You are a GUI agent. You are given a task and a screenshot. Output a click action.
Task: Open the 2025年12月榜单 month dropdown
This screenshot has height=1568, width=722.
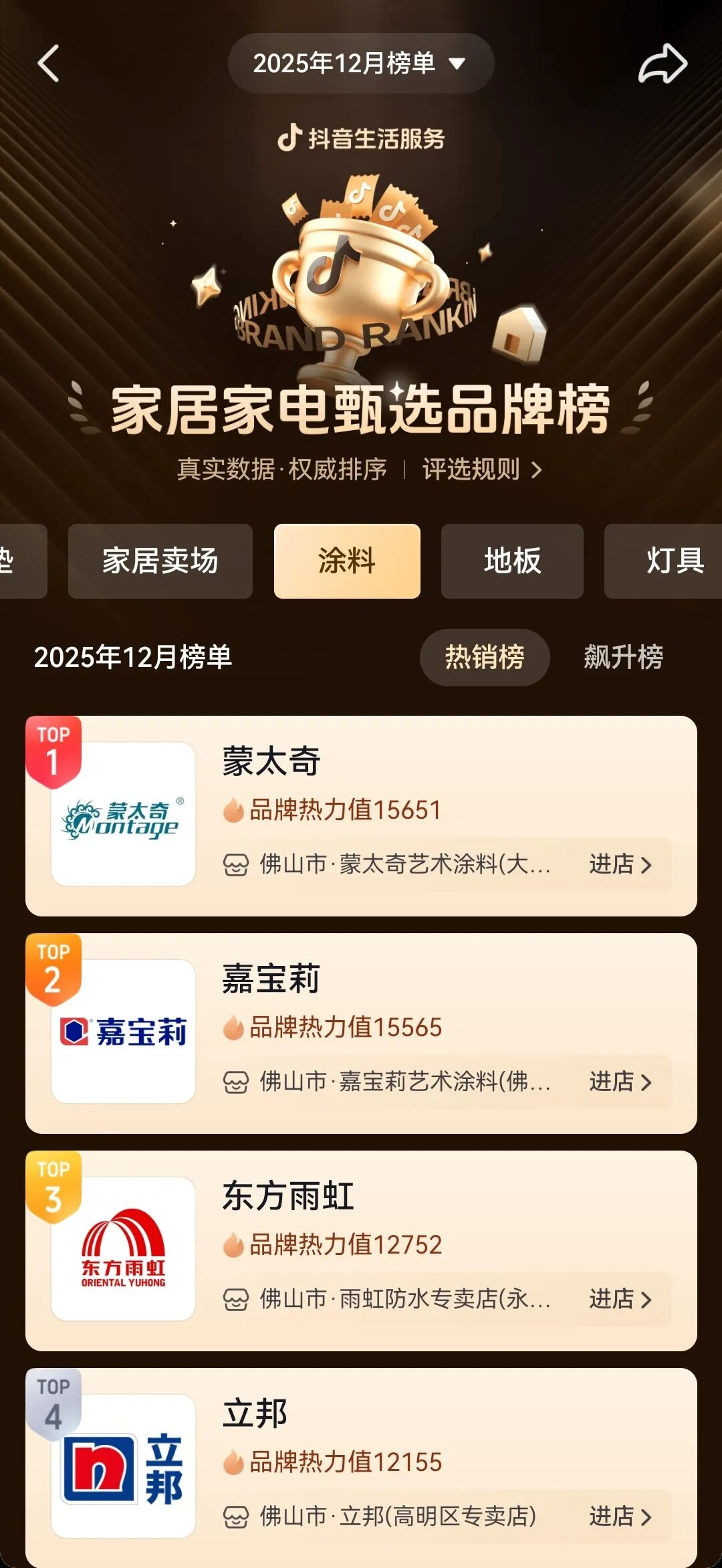pyautogui.click(x=360, y=64)
